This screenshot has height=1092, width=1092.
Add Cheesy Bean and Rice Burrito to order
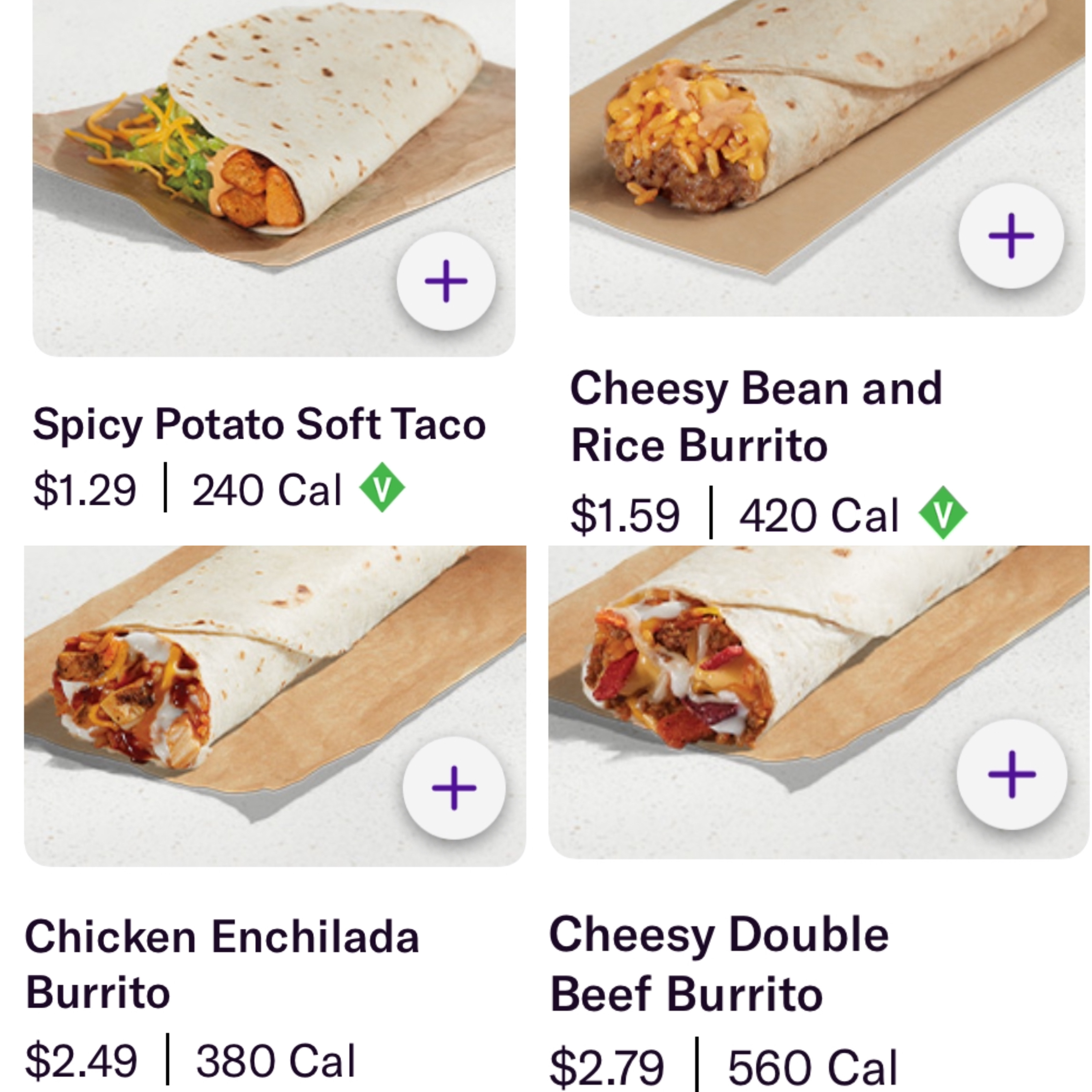click(x=1011, y=236)
